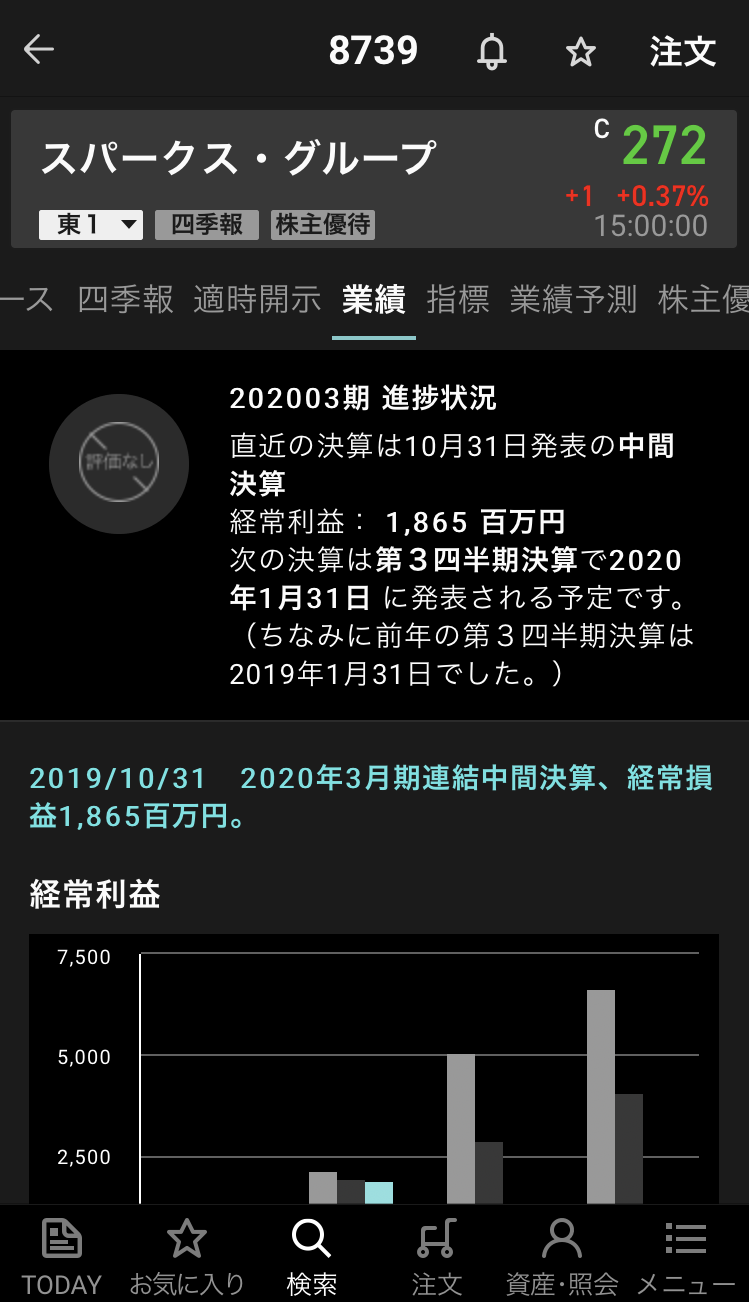The width and height of the screenshot is (749, 1302).
Task: Go to the TODAY bottom tab
Action: click(x=62, y=1256)
